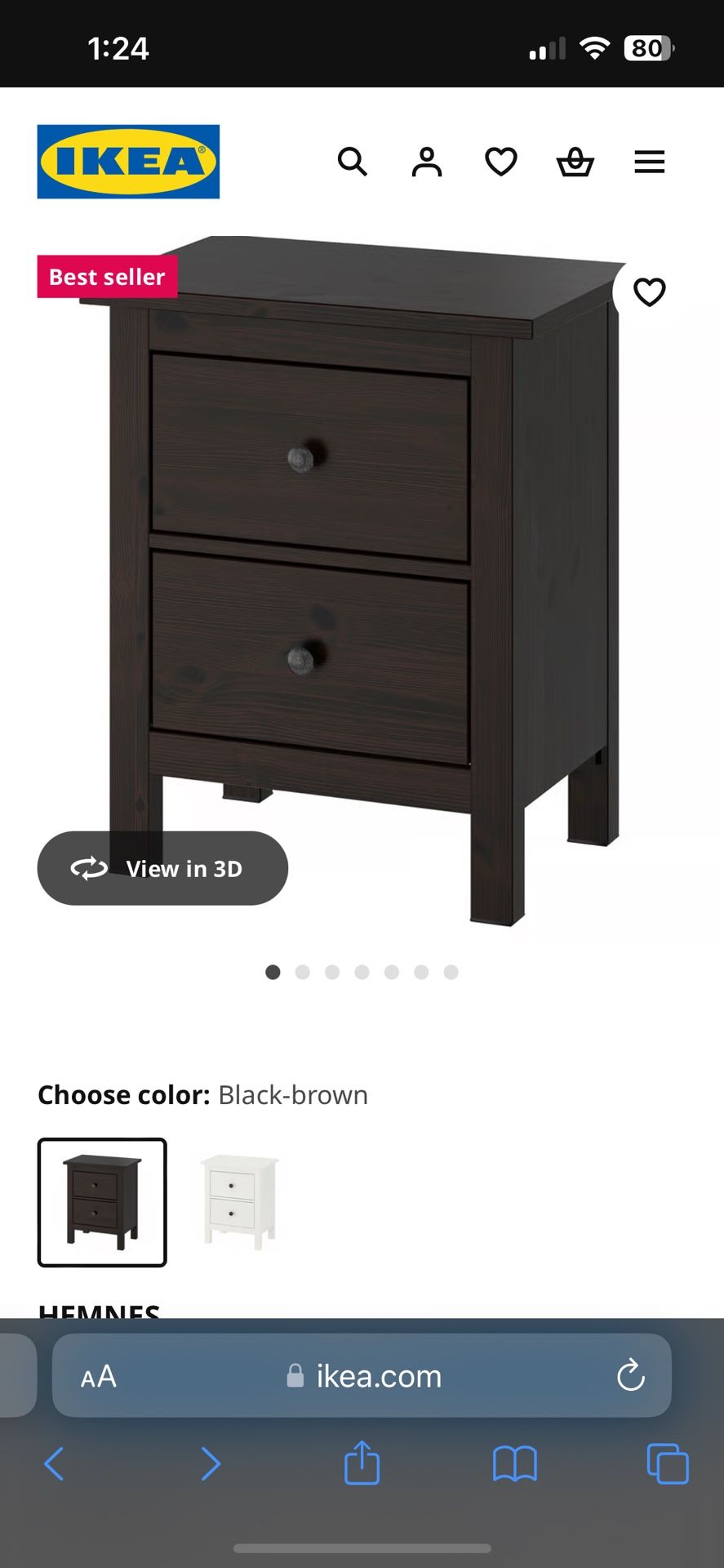Open the wishlist heart icon in header
Viewport: 724px width, 1568px height.
coord(500,162)
